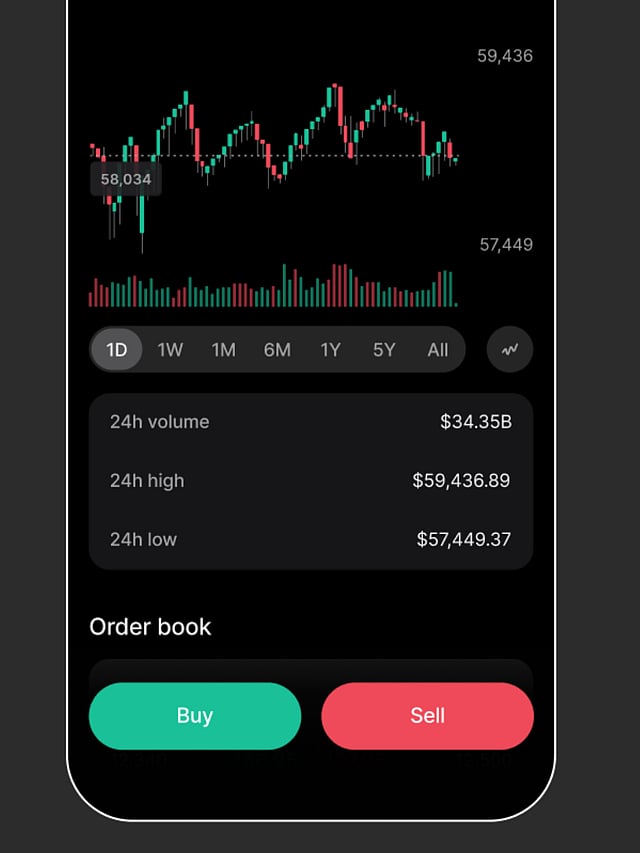
Task: Select the 5Y time range
Action: 384,350
